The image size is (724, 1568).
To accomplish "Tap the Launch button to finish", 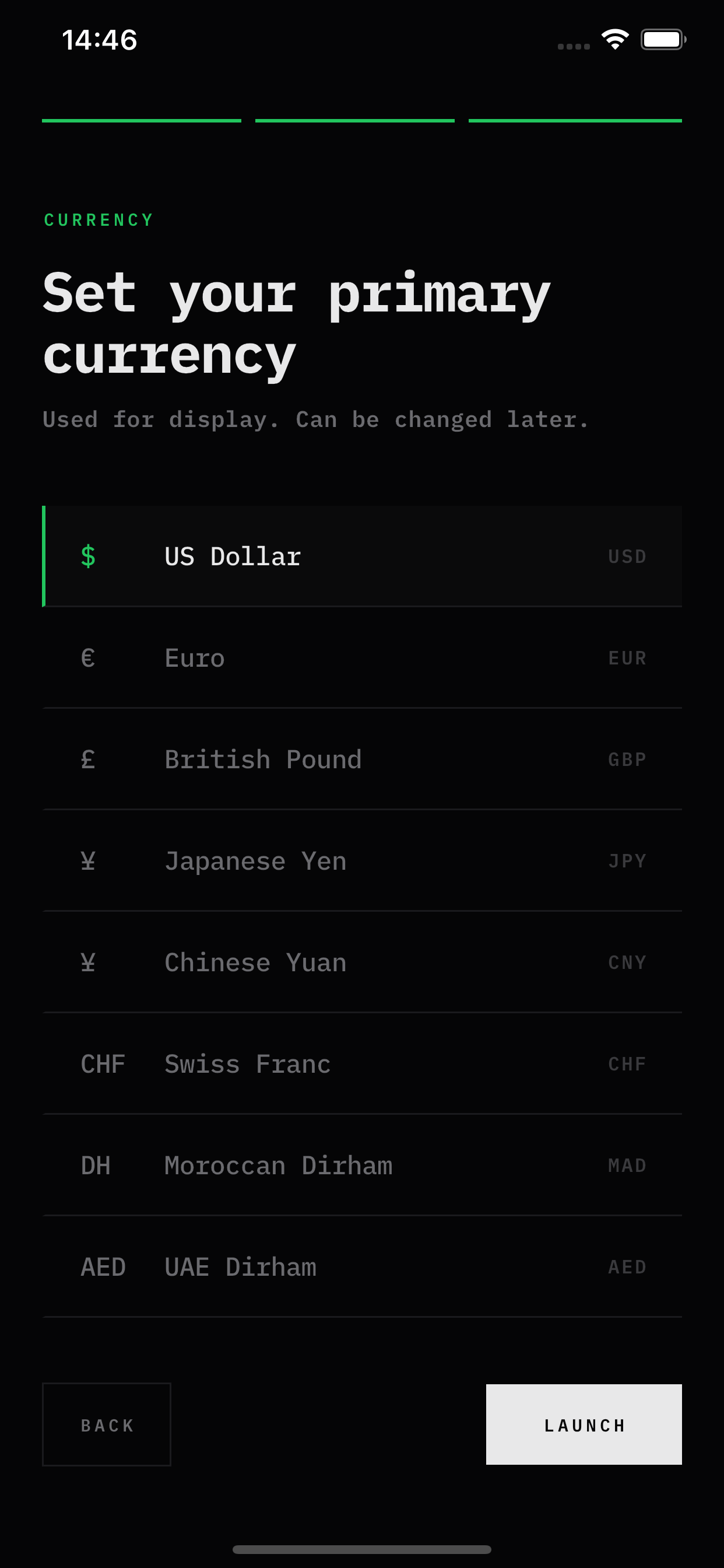I will point(584,1424).
